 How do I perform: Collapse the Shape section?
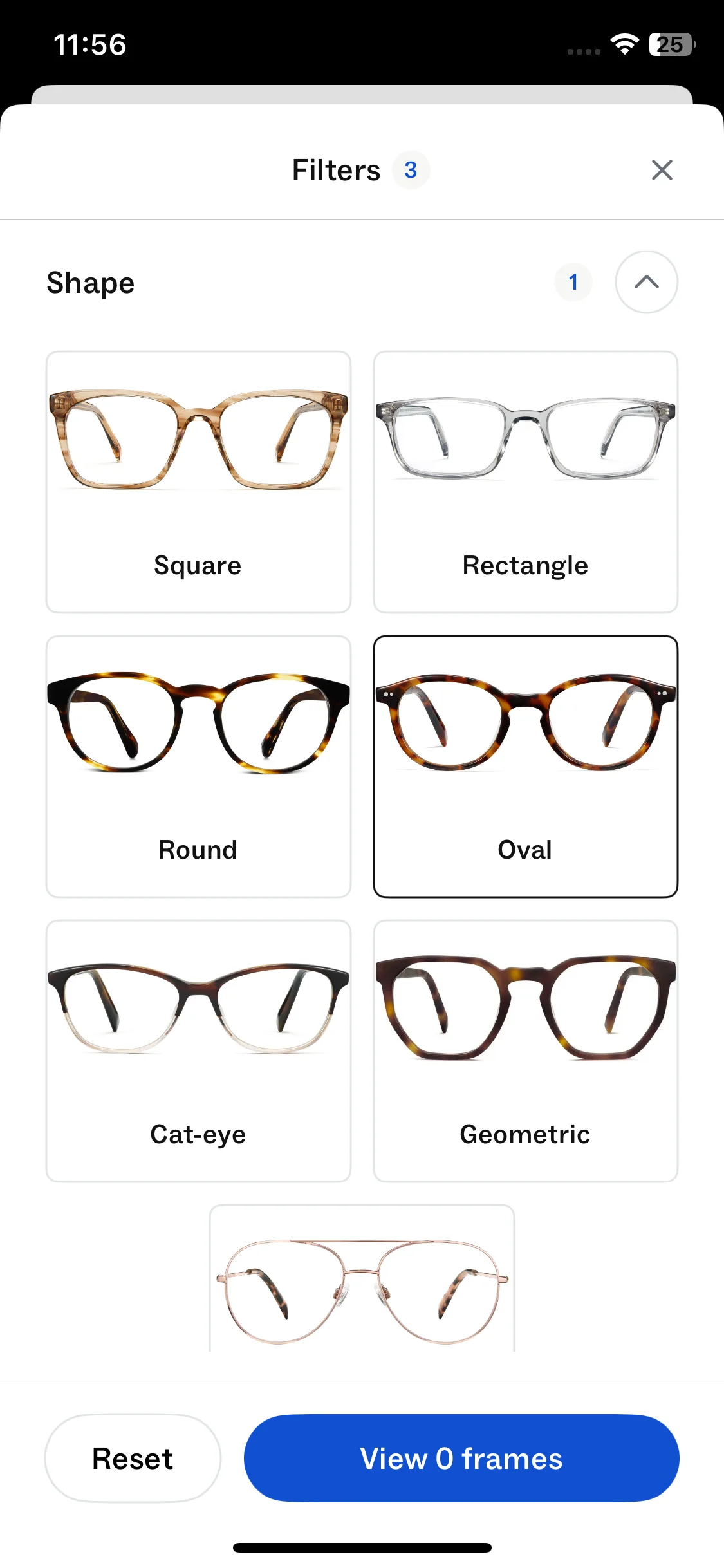646,282
